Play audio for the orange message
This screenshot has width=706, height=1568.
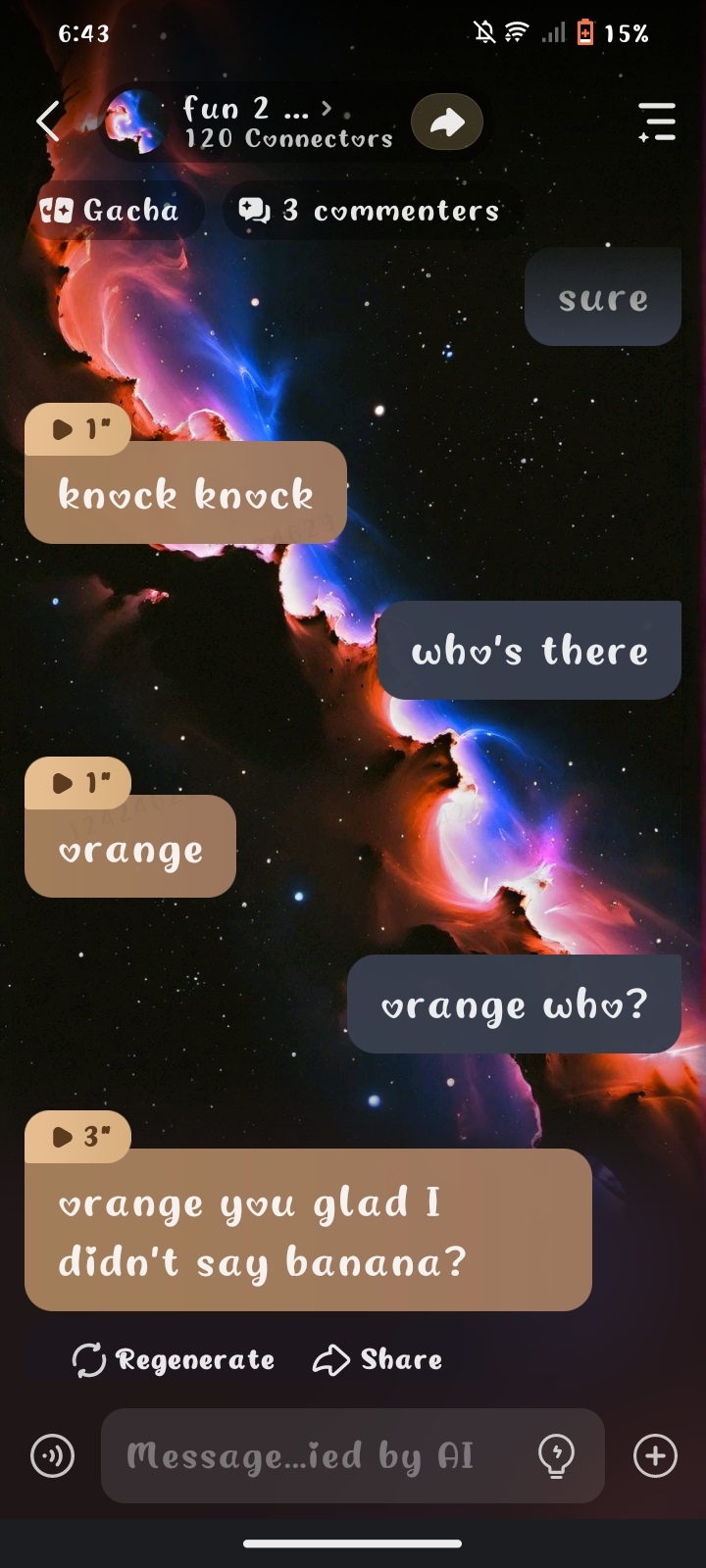tap(77, 783)
